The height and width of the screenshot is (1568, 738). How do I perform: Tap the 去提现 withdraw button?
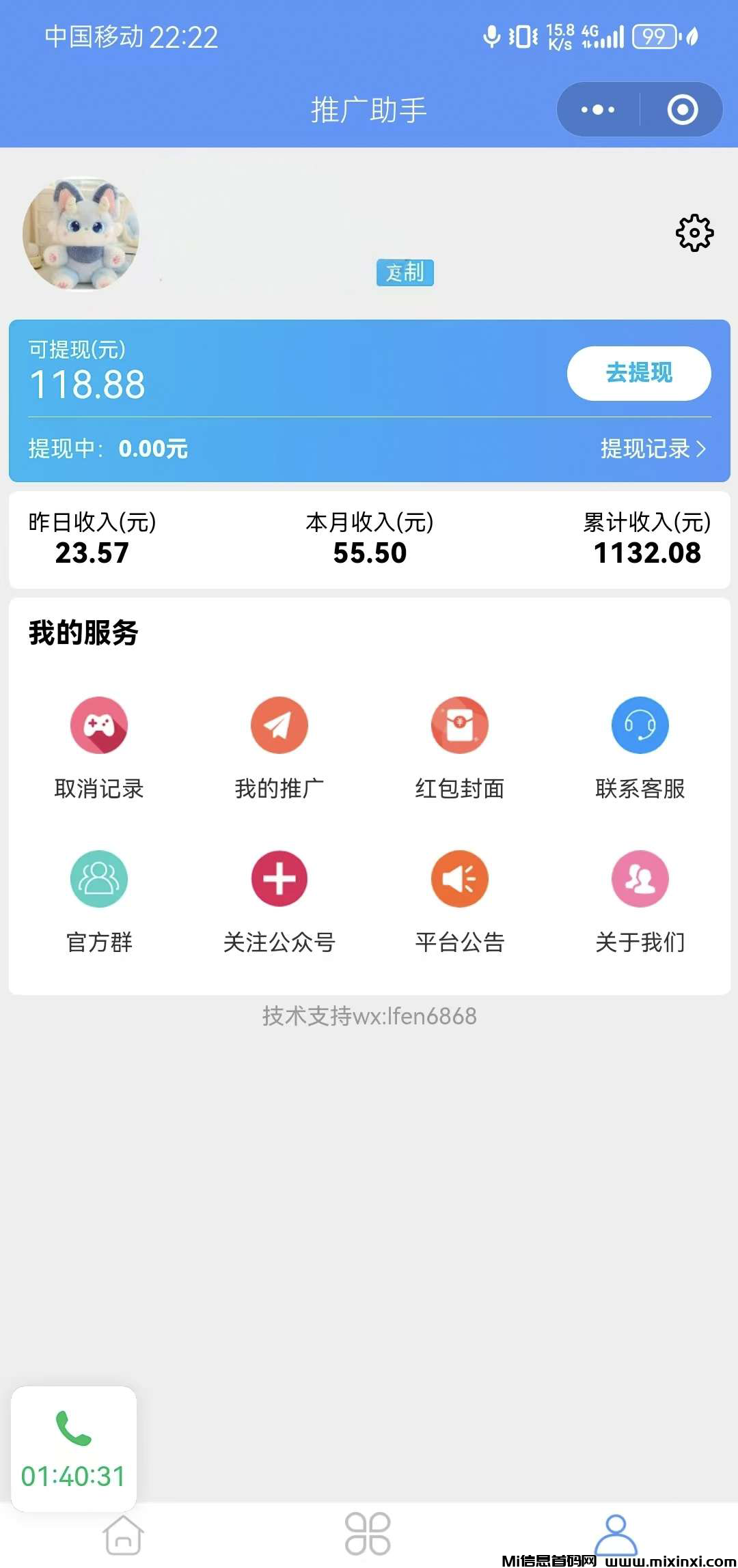638,373
